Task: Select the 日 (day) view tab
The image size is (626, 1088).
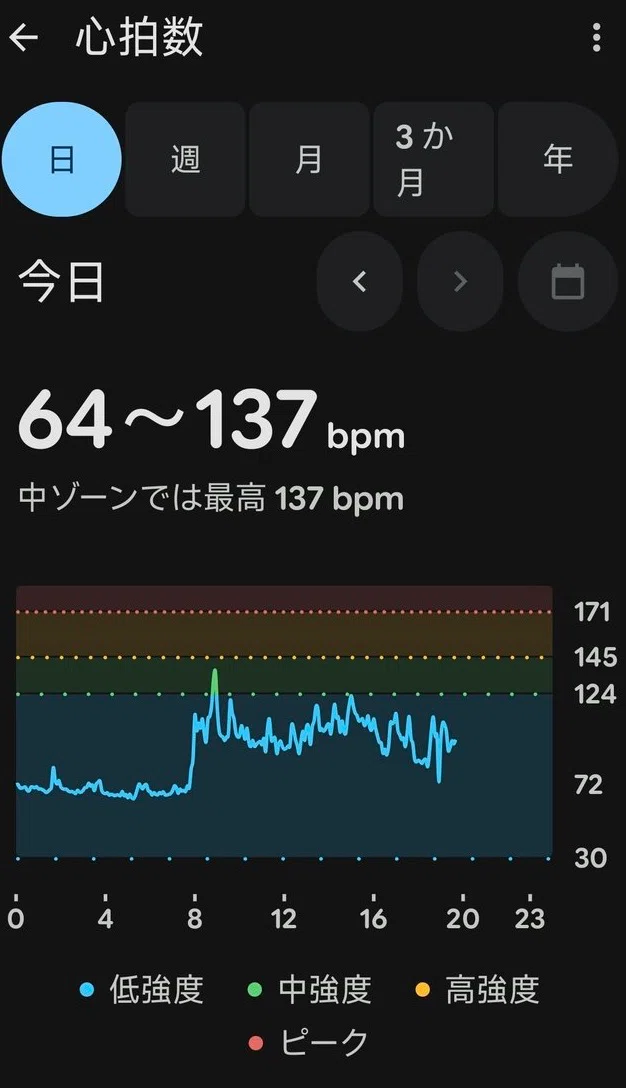Action: (62, 160)
